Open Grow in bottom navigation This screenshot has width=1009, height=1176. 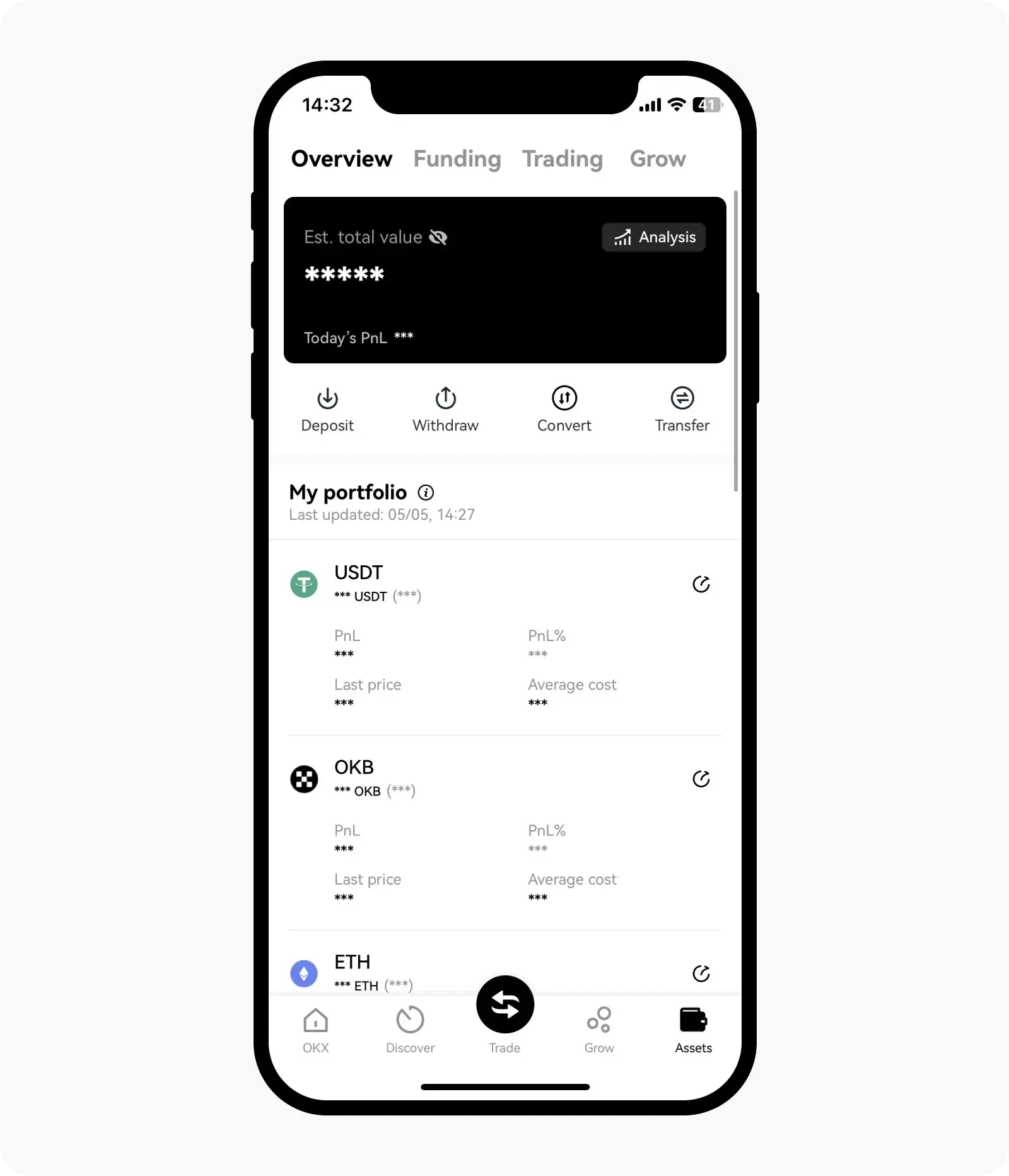pos(598,1031)
